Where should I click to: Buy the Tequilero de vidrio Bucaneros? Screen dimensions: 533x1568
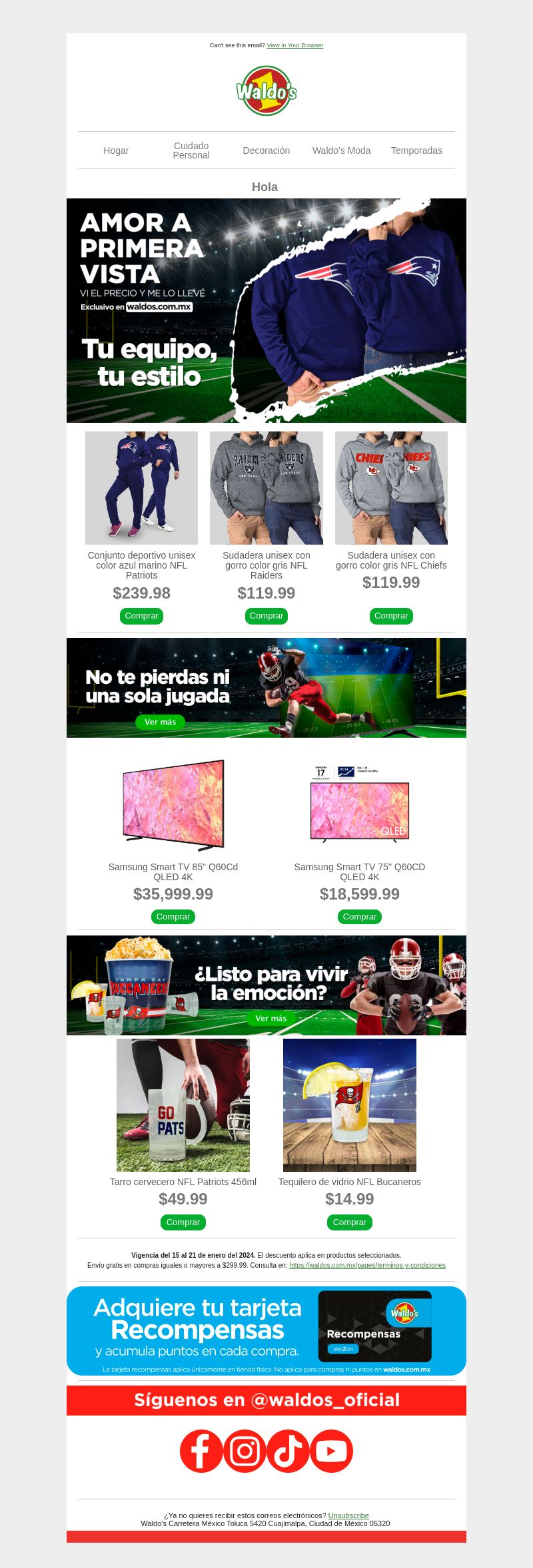pyautogui.click(x=350, y=1222)
